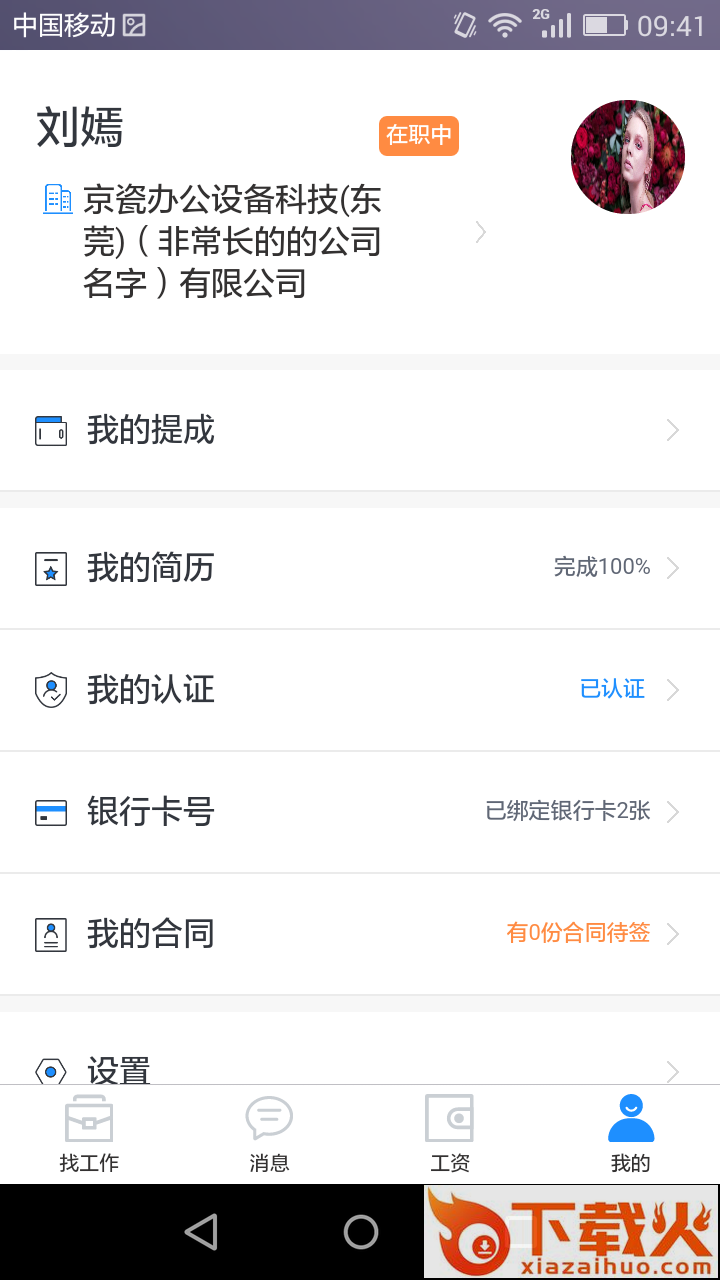
Task: Switch to the 找工作 tab
Action: pos(89,1134)
